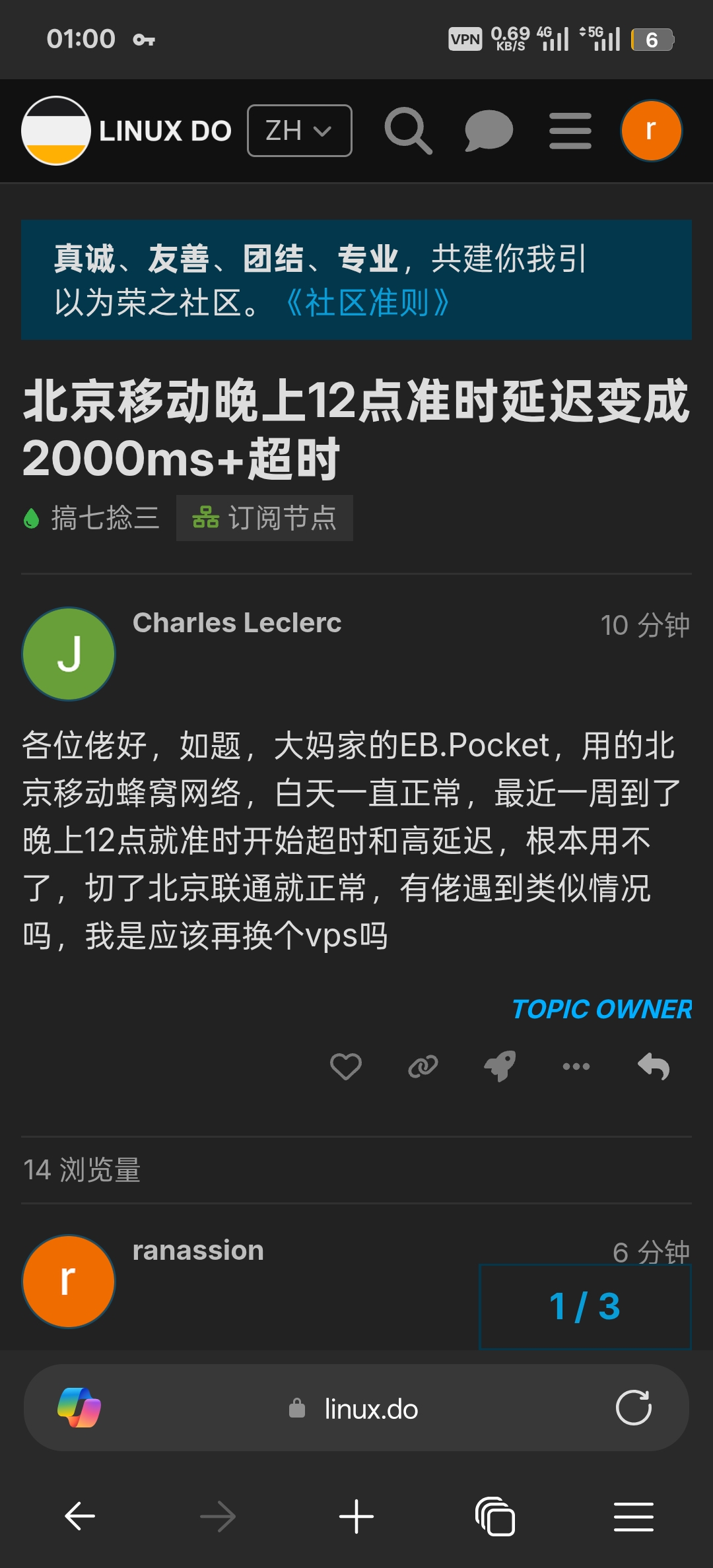Show more actions with three dots
The image size is (713, 1568).
[576, 1066]
